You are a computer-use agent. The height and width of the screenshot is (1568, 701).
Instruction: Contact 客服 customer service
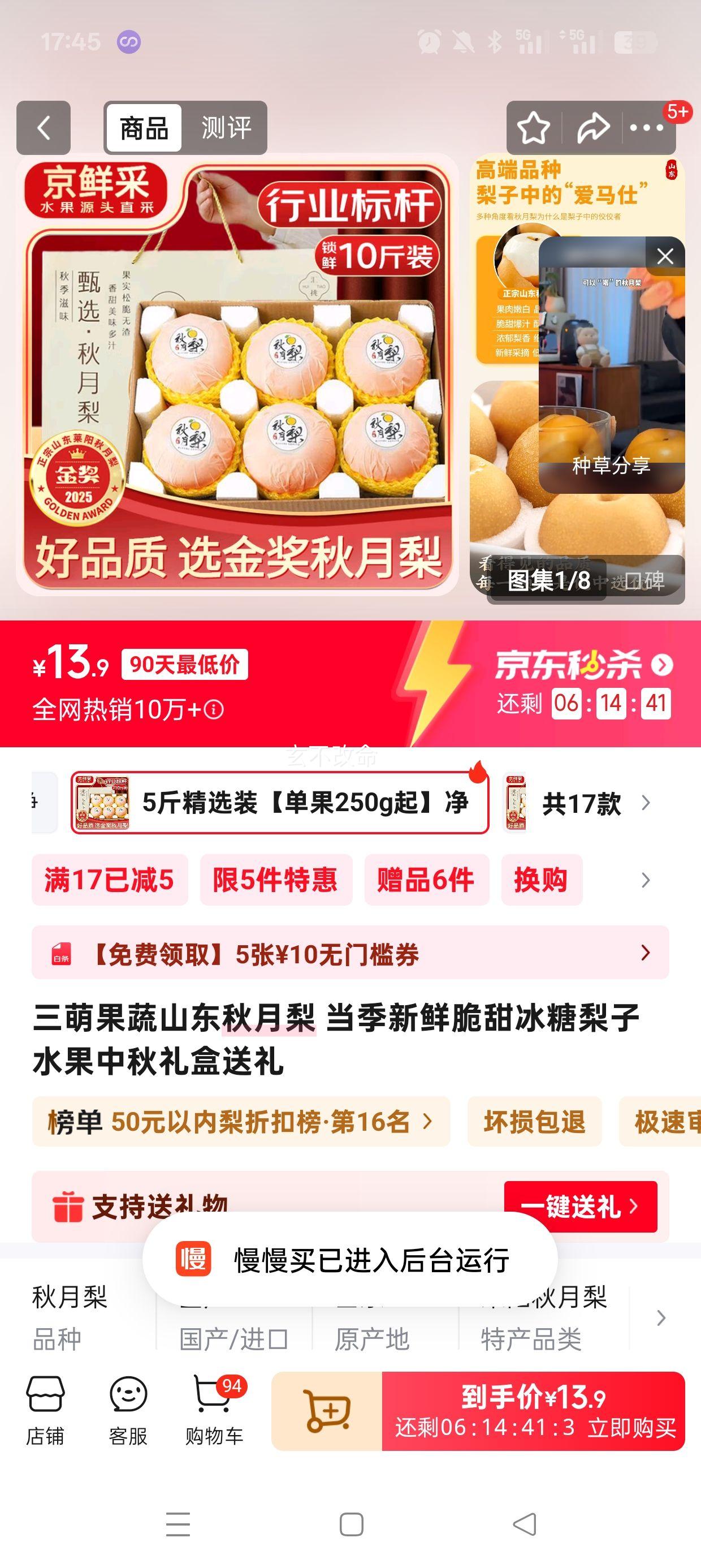pyautogui.click(x=128, y=1410)
